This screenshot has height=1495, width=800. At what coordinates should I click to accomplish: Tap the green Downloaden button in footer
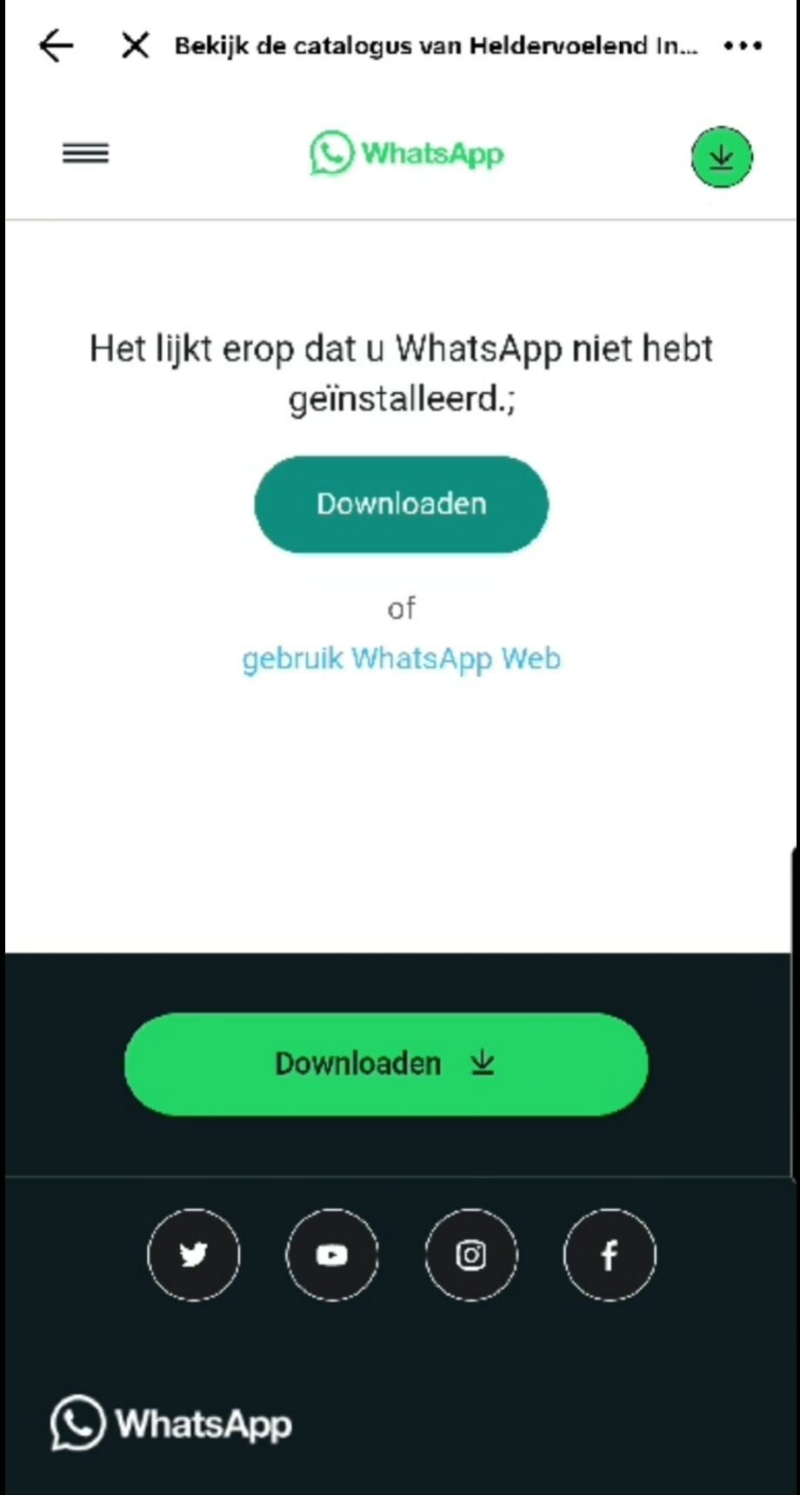[386, 1063]
